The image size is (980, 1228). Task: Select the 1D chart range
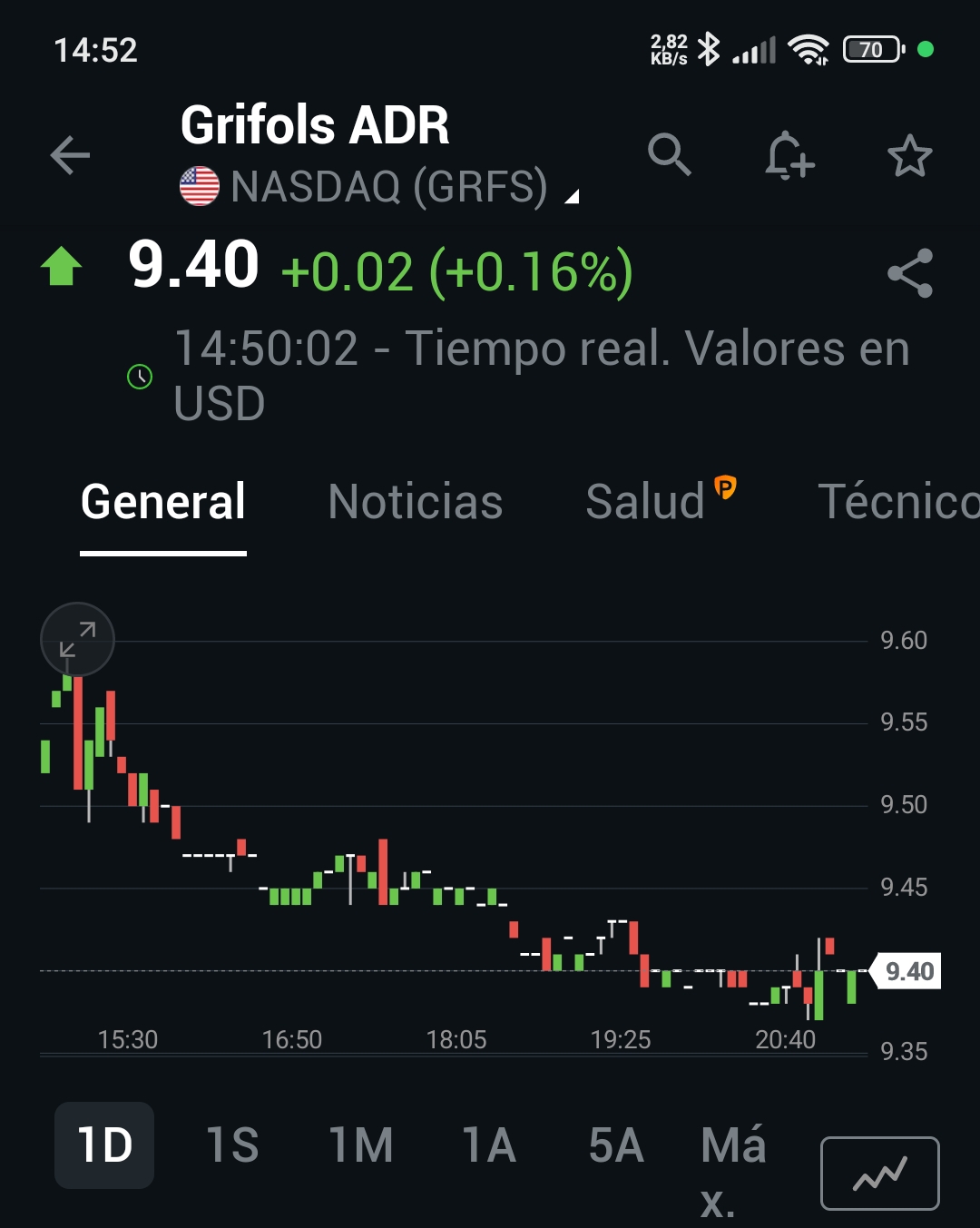[x=104, y=1145]
